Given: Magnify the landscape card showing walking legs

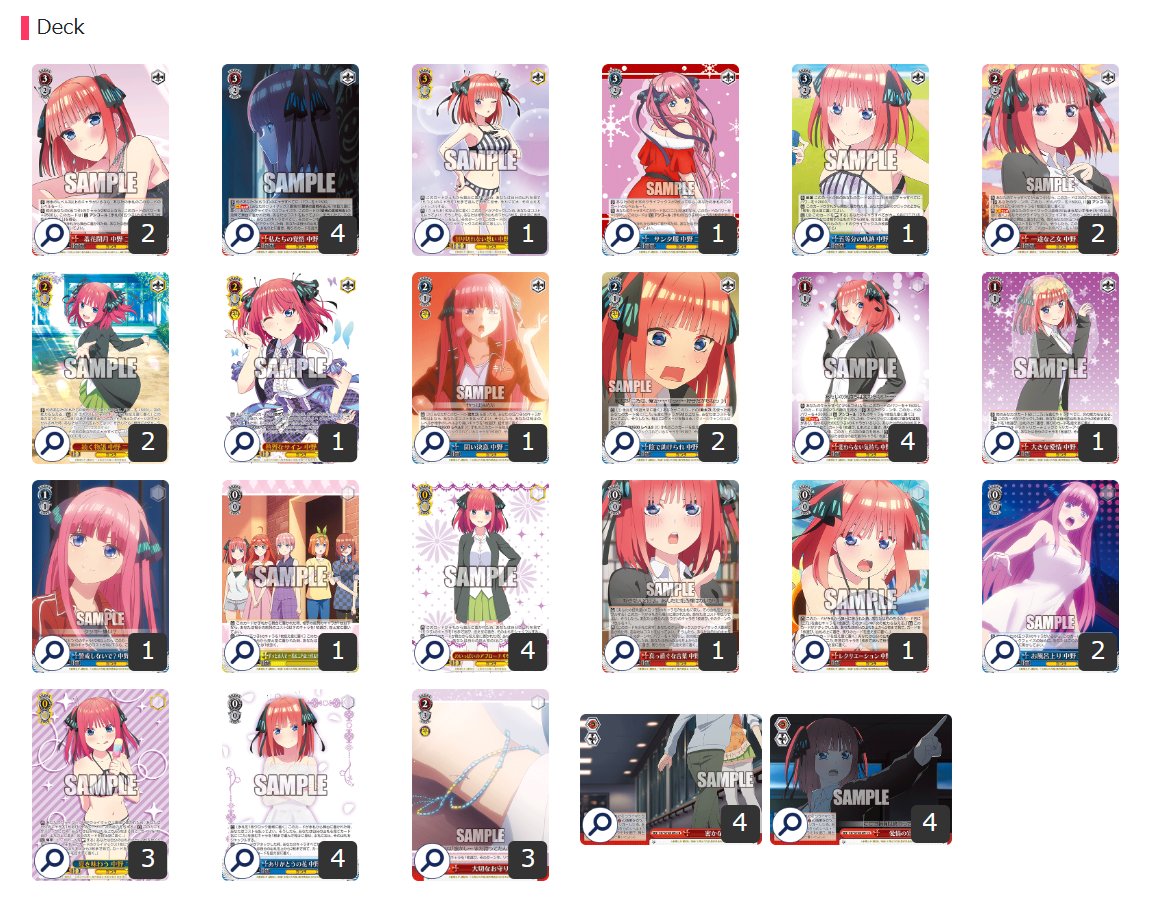Looking at the screenshot, I should (x=600, y=824).
